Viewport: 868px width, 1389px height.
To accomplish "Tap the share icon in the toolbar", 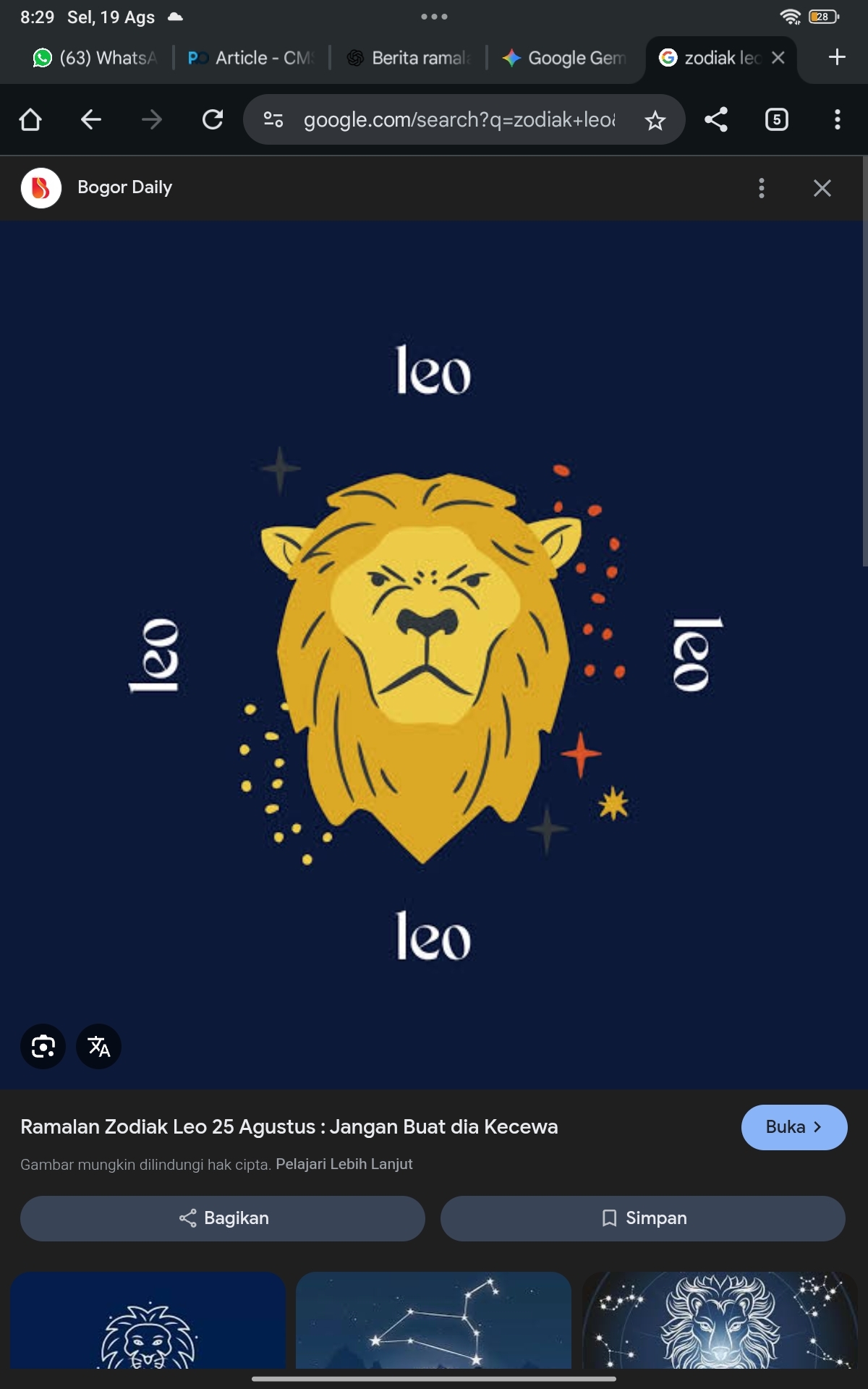I will [x=716, y=119].
